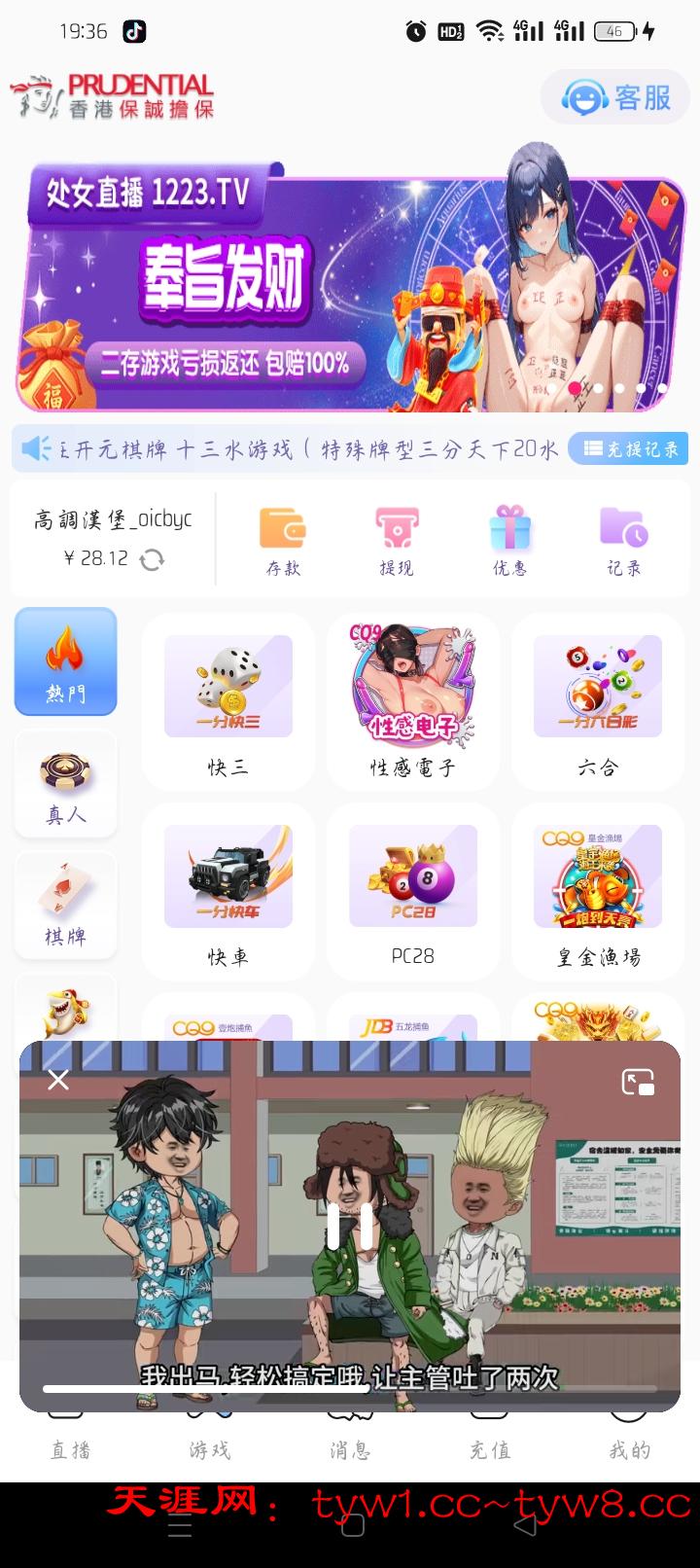Open 记录 history
Screen dimensions: 700x1568
tap(623, 541)
